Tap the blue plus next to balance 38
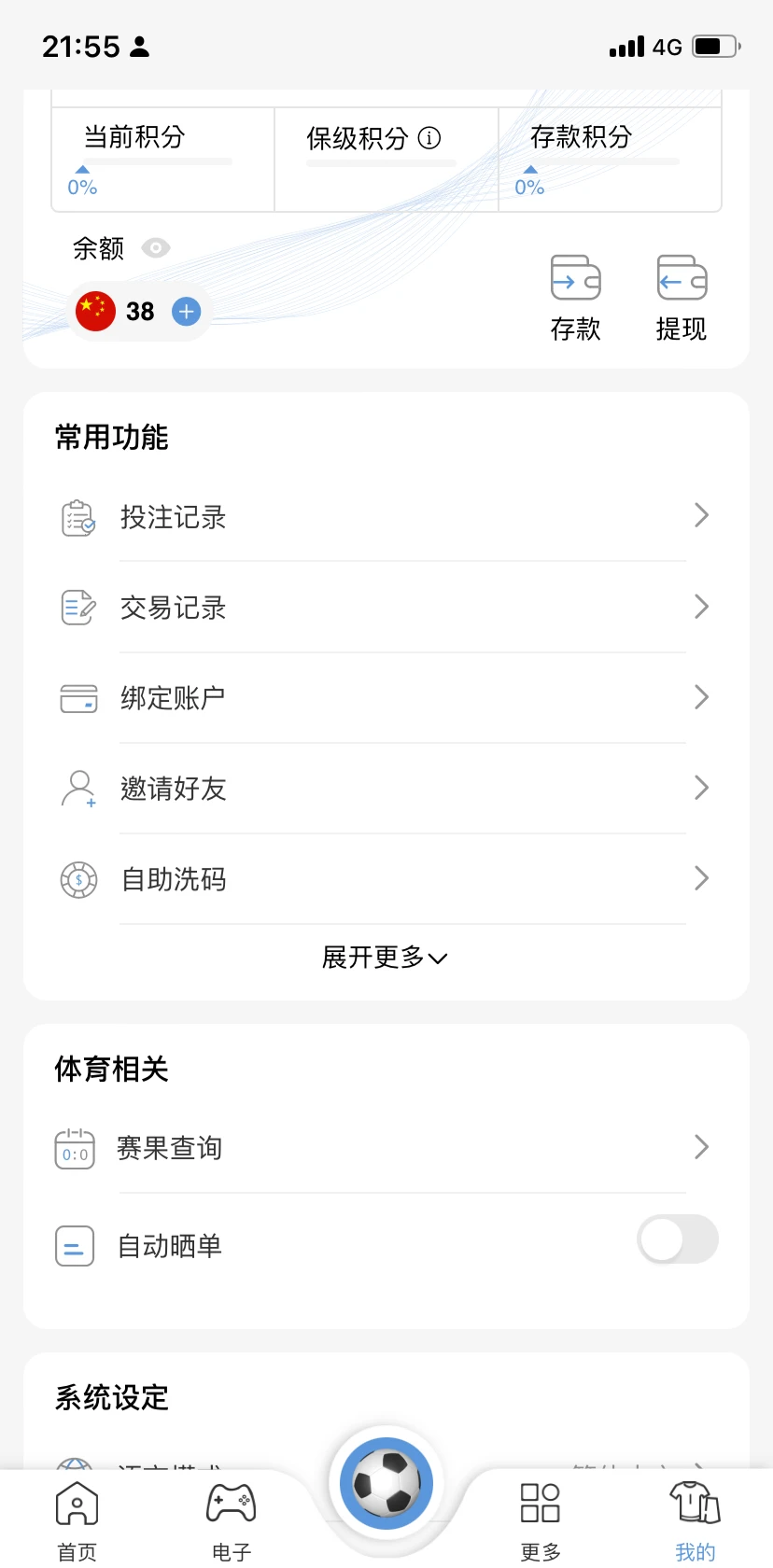 click(x=187, y=312)
